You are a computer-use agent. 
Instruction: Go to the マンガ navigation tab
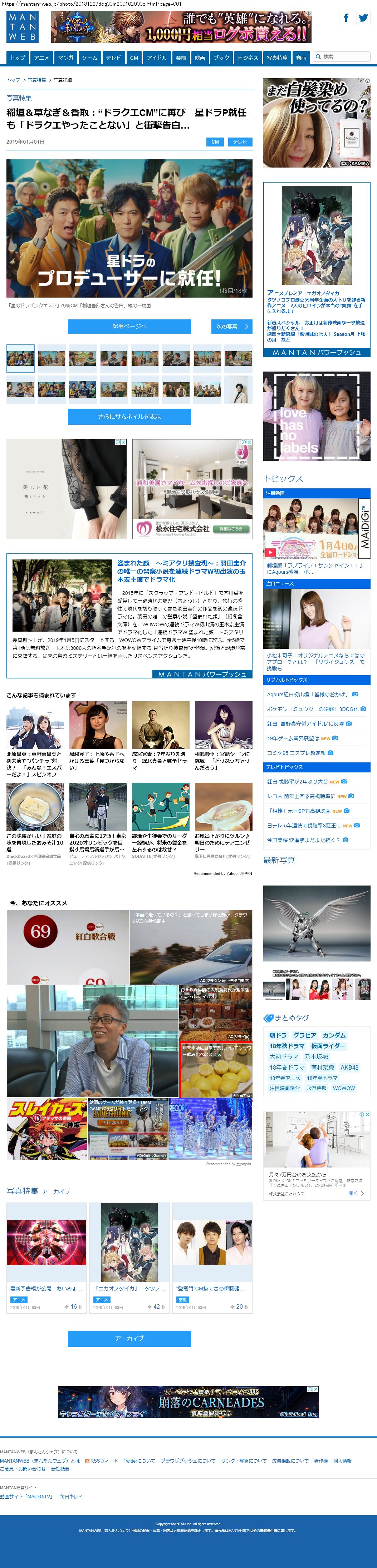pyautogui.click(x=65, y=58)
